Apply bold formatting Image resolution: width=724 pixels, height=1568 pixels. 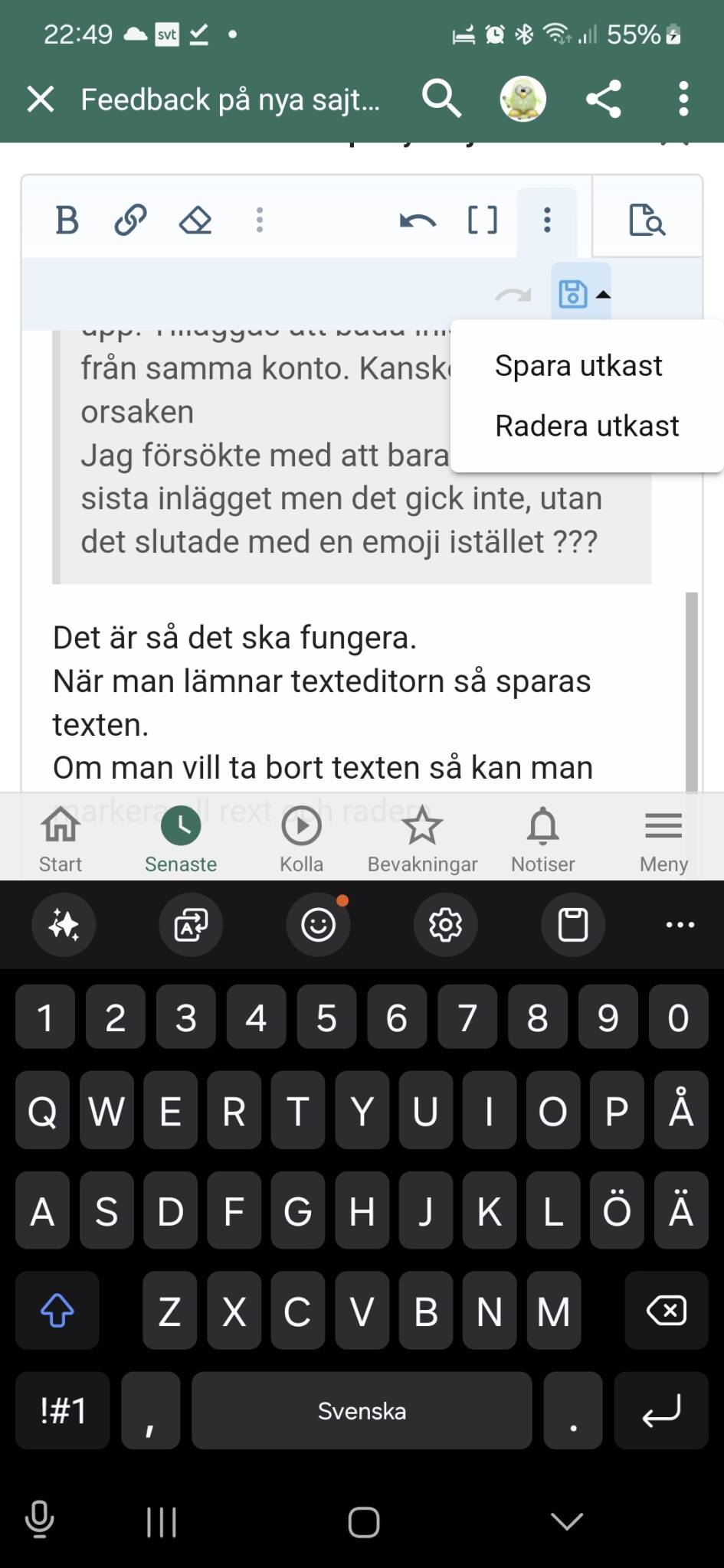[67, 220]
